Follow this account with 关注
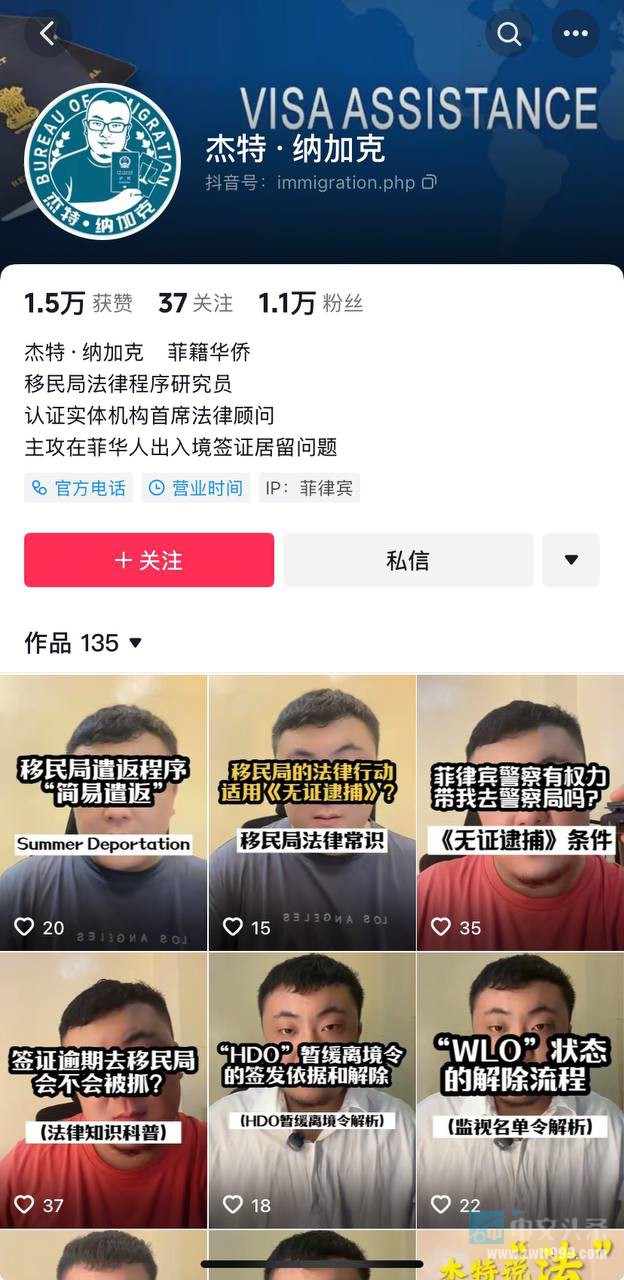The image size is (624, 1280). pyautogui.click(x=149, y=560)
